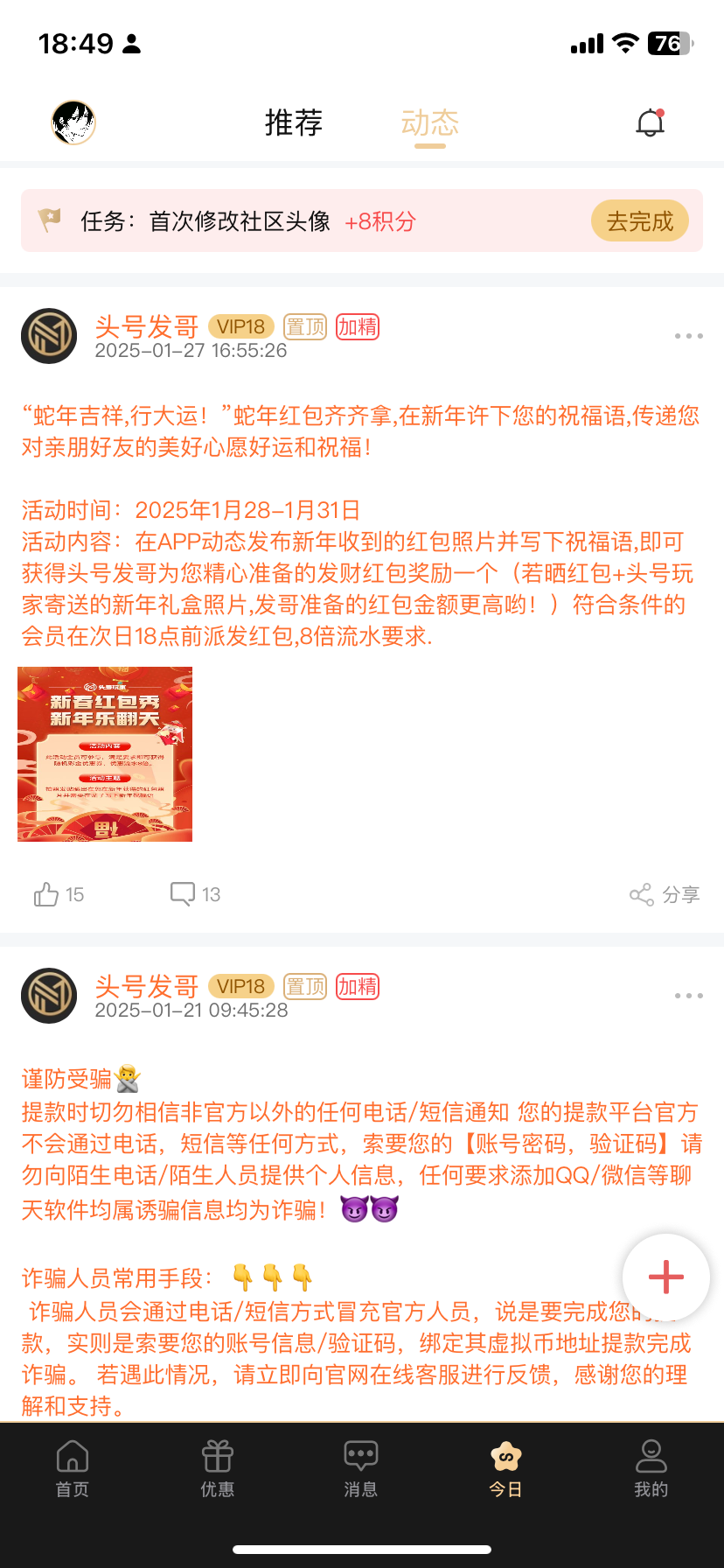
Task: Go to the 首页 tab
Action: point(73,1470)
